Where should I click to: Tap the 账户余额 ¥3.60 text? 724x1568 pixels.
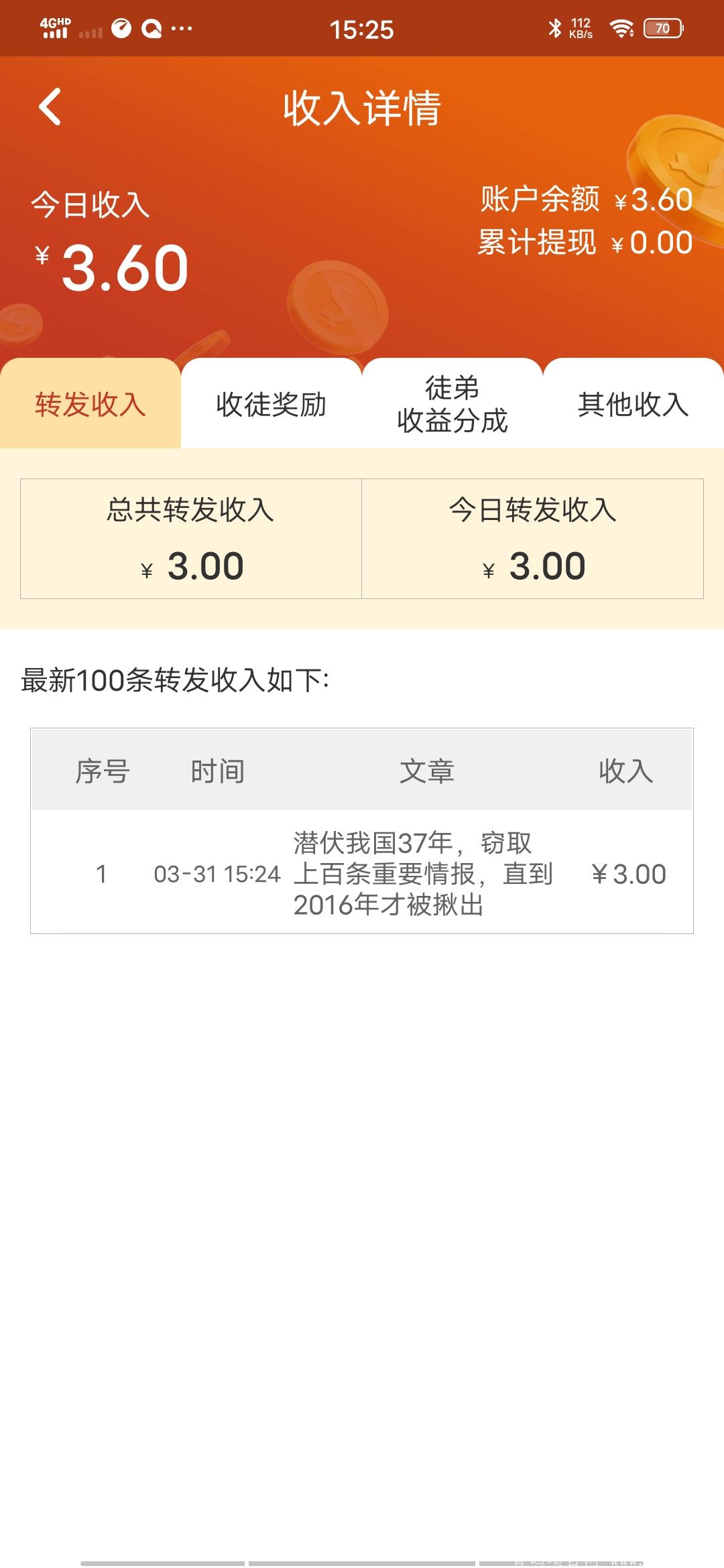click(585, 199)
